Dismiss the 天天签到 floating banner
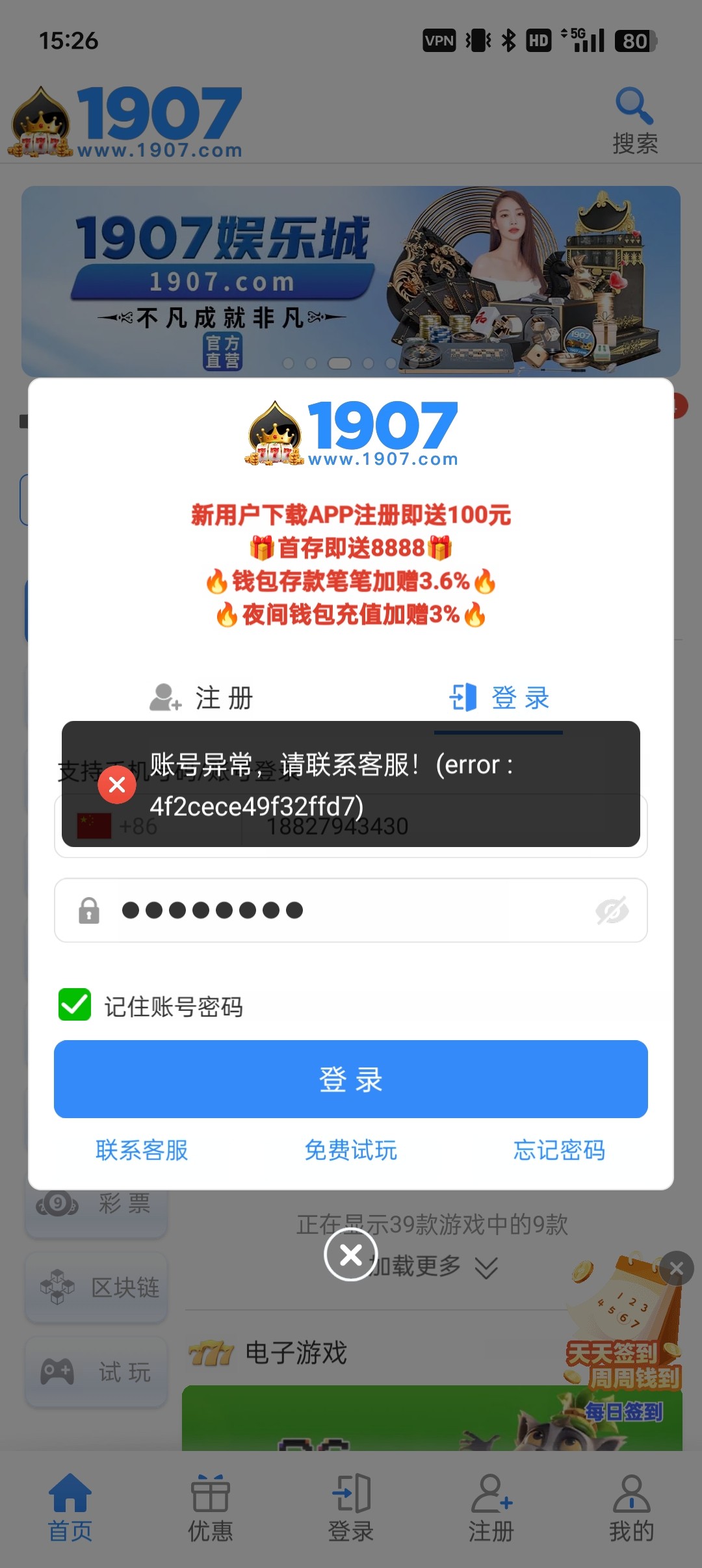The height and width of the screenshot is (1568, 702). click(x=676, y=1268)
